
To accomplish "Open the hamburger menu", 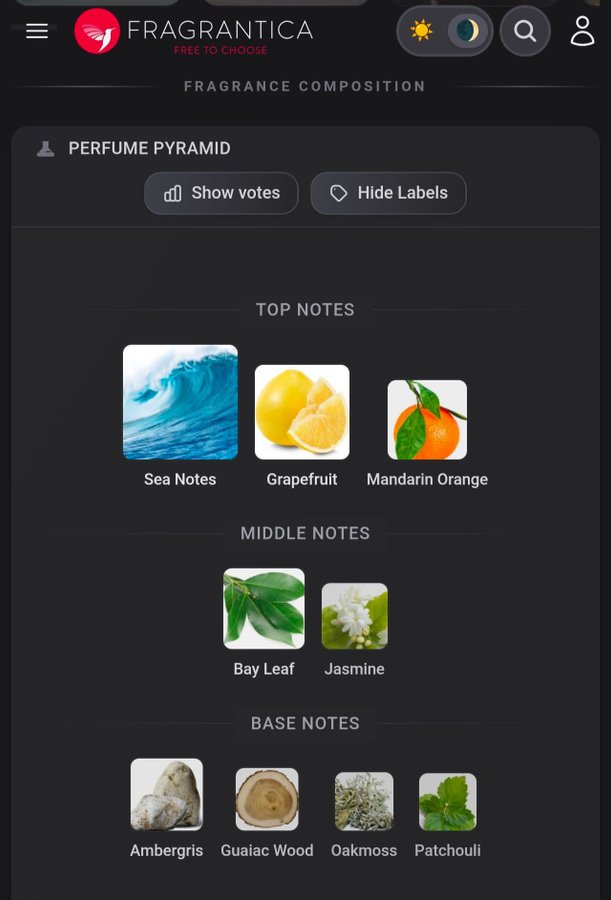I will pos(37,31).
